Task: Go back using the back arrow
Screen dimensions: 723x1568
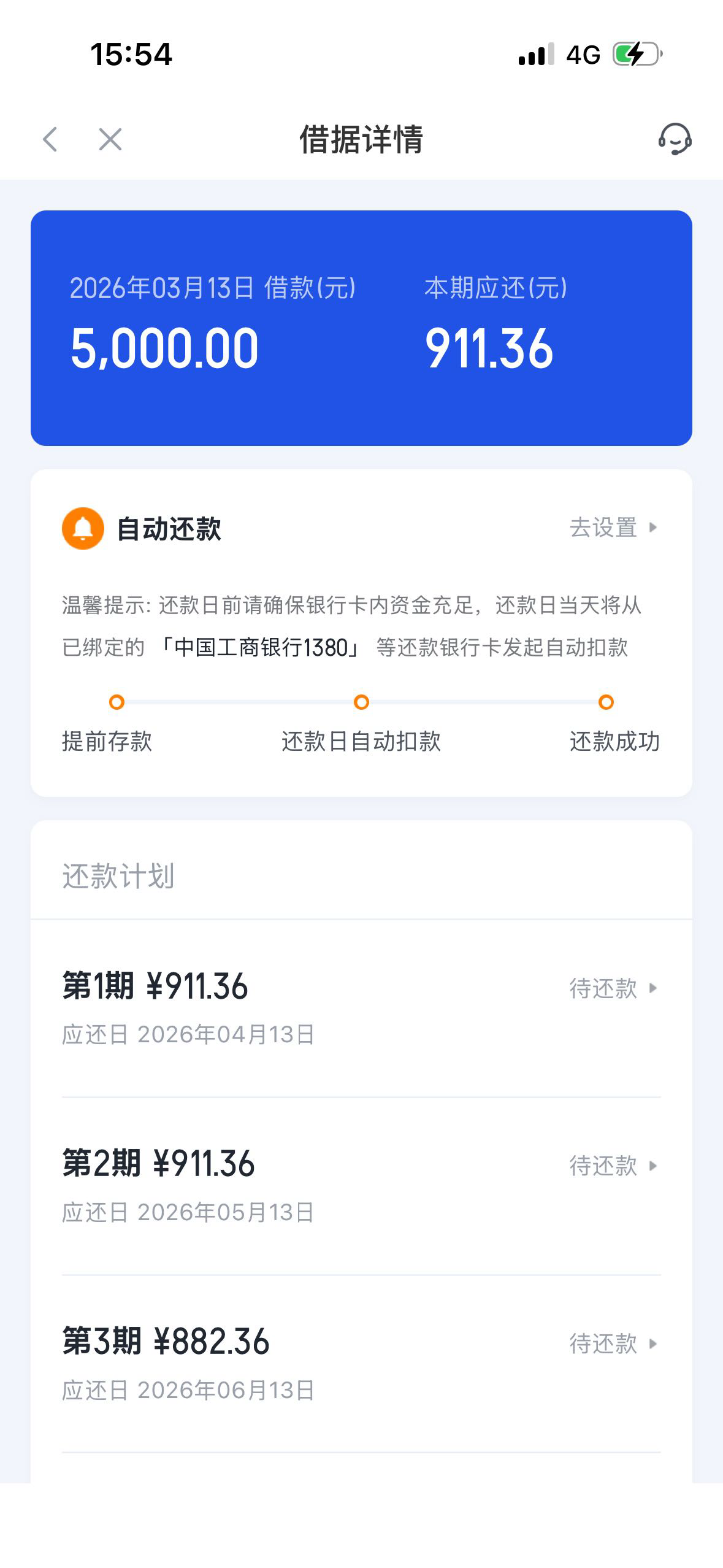Action: click(50, 139)
